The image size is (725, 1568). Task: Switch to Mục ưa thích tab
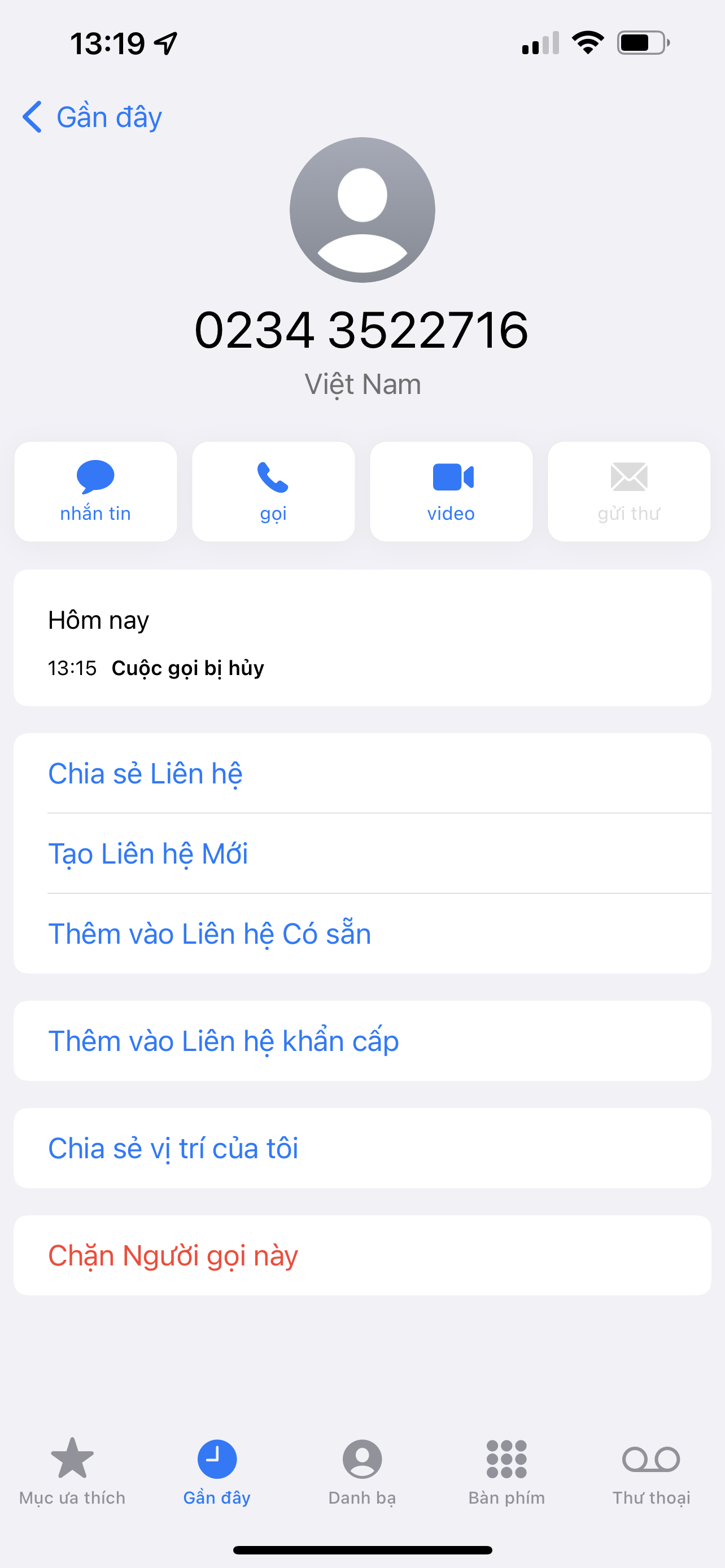[x=72, y=1472]
